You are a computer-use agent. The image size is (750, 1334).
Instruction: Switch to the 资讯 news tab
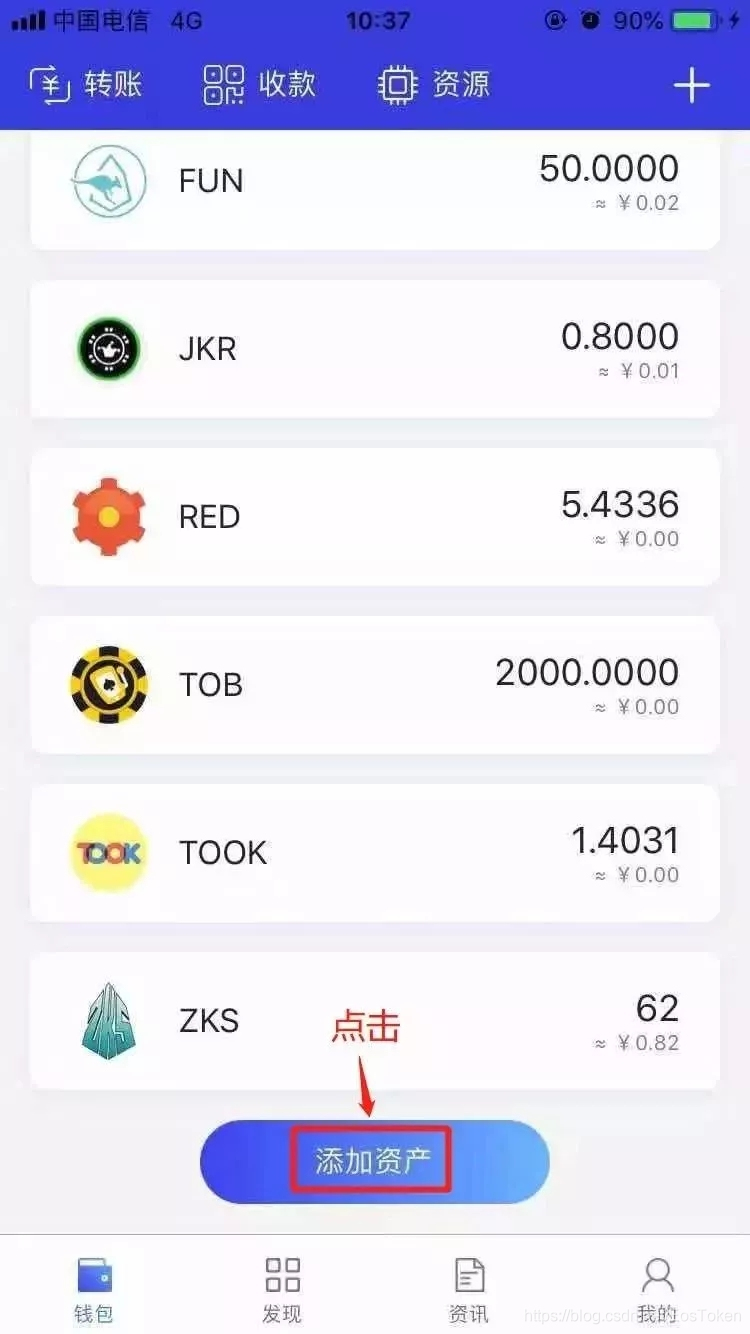point(468,1290)
